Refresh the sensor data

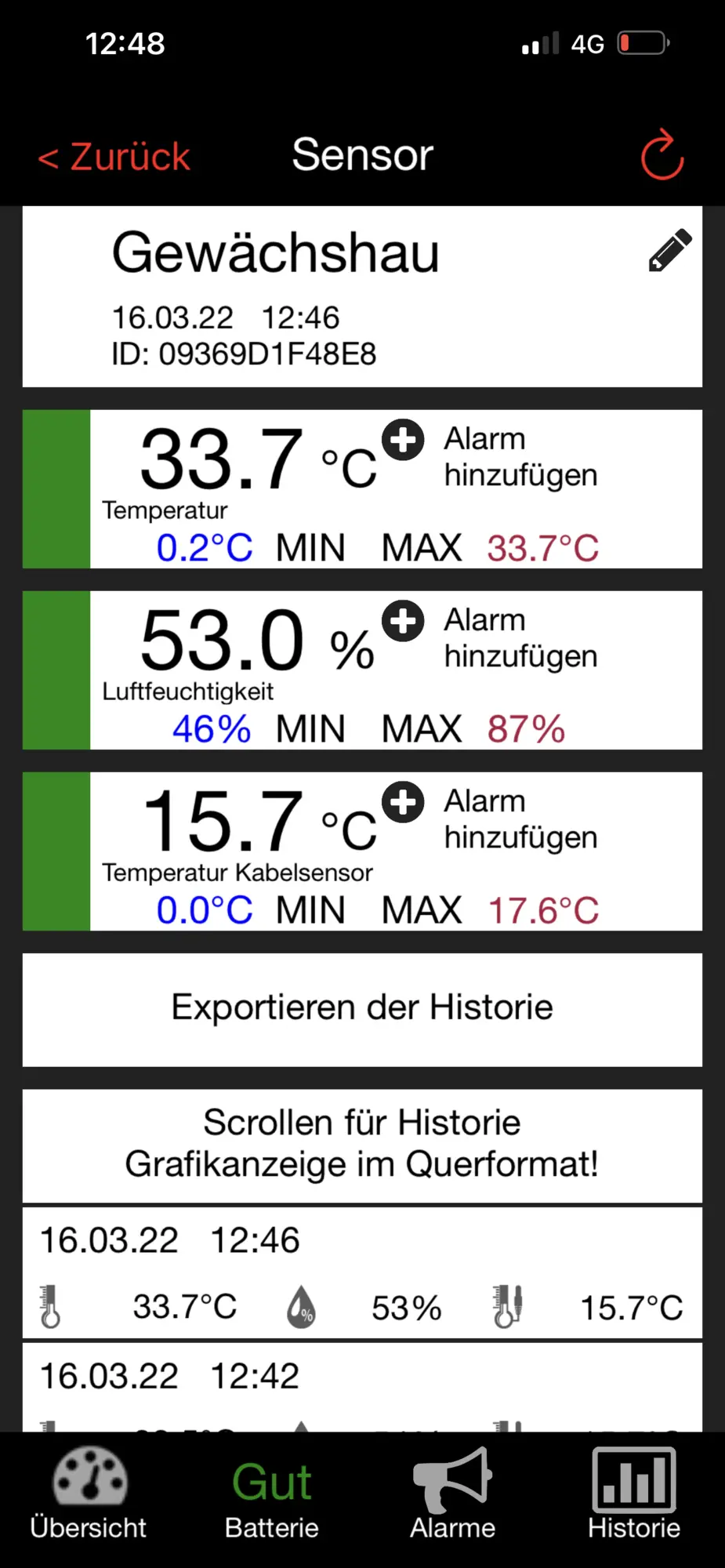click(662, 155)
